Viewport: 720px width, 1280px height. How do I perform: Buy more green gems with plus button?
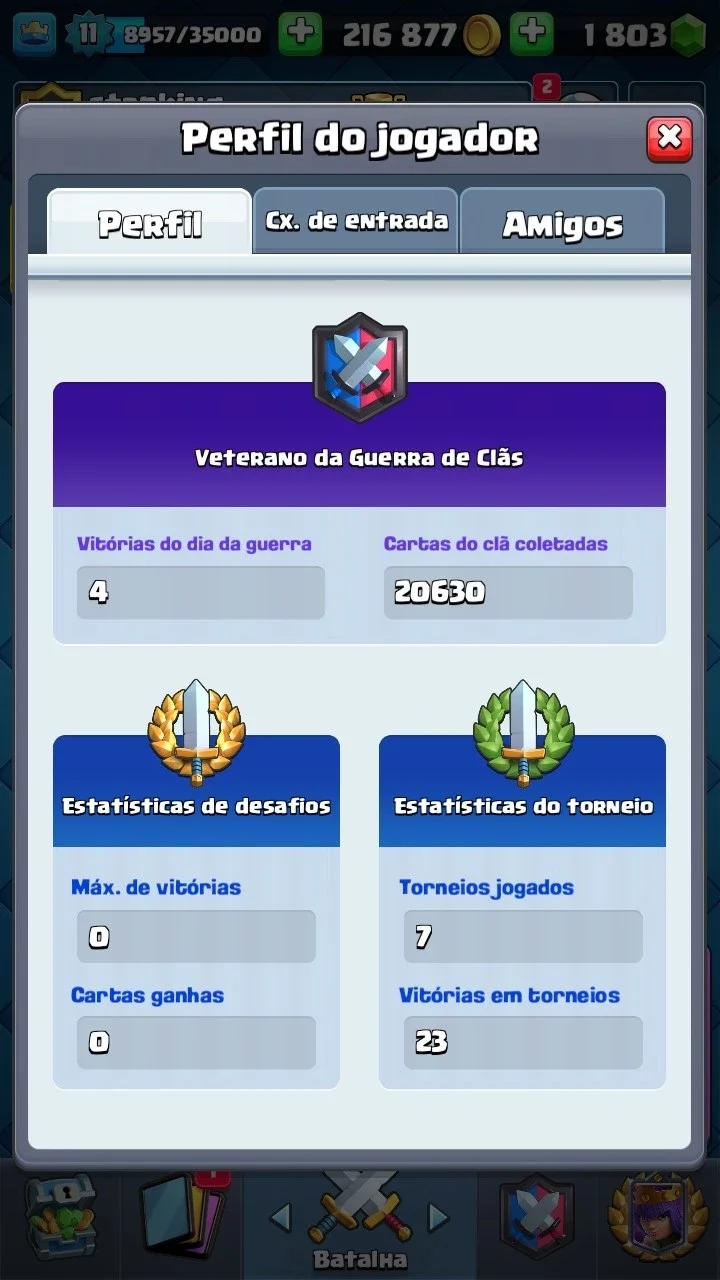point(532,34)
